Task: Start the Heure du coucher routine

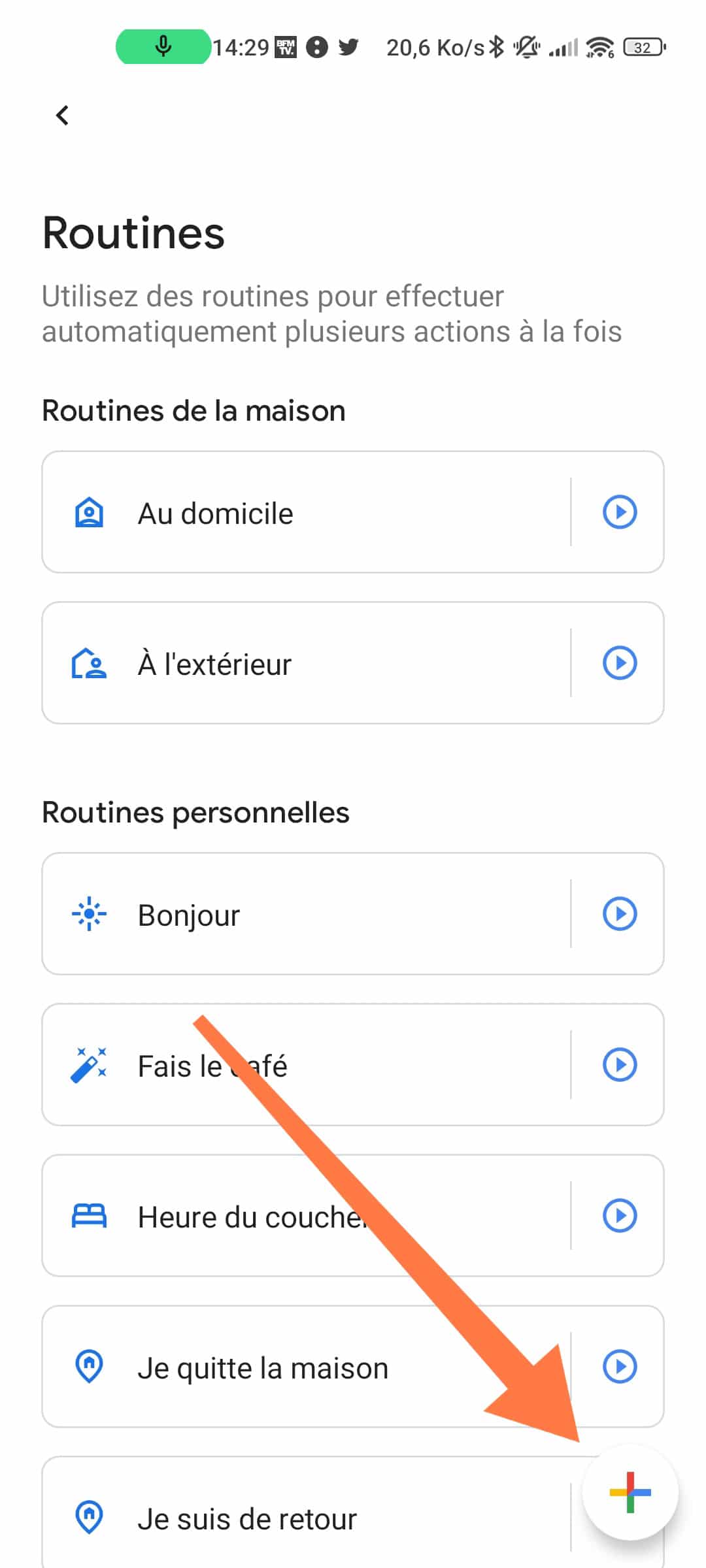Action: (619, 1216)
